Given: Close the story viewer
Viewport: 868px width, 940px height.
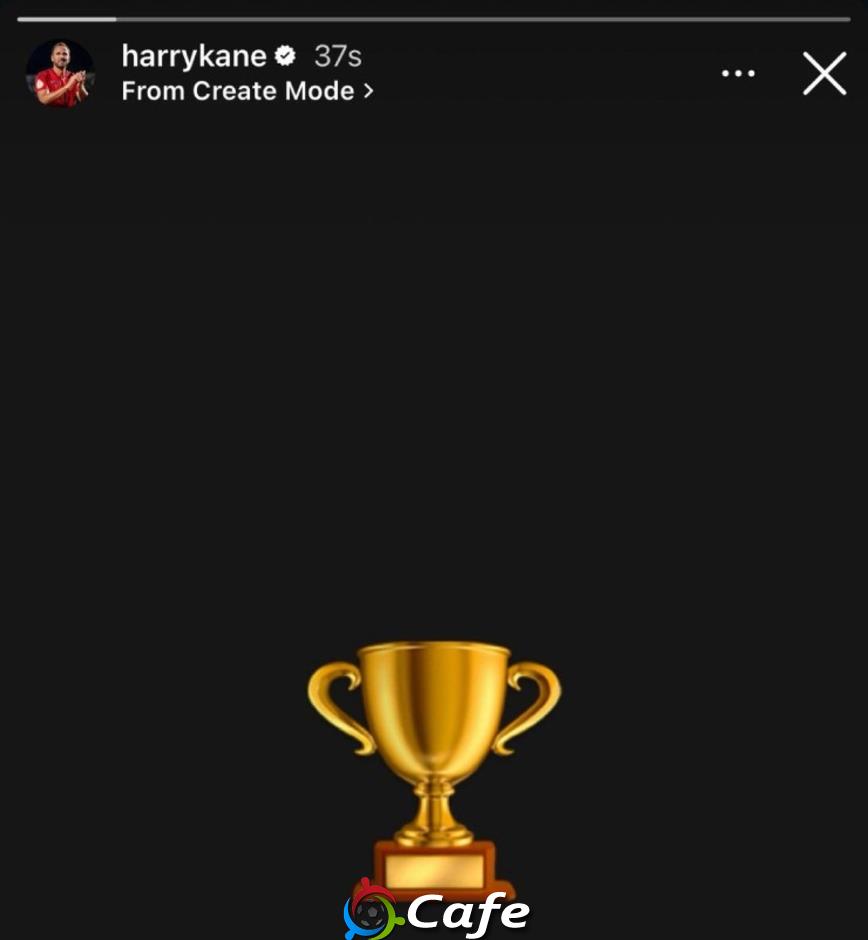Looking at the screenshot, I should point(824,73).
